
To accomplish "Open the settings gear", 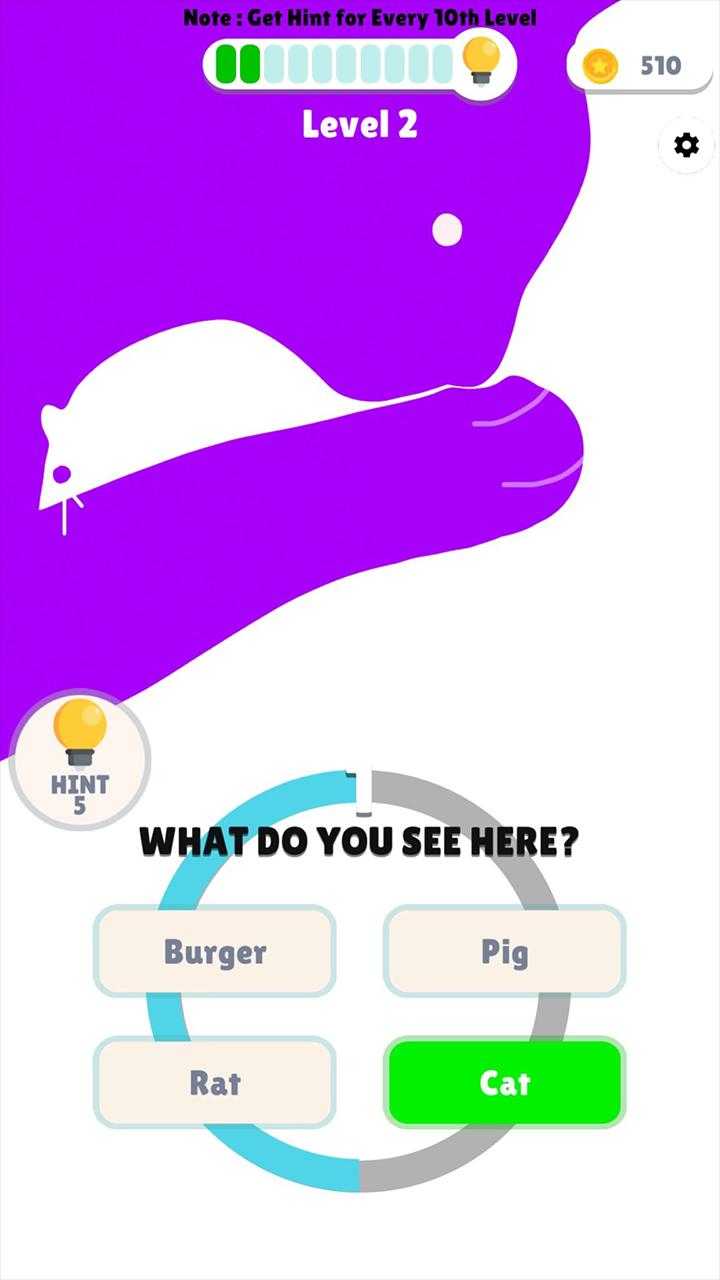I will (x=686, y=146).
